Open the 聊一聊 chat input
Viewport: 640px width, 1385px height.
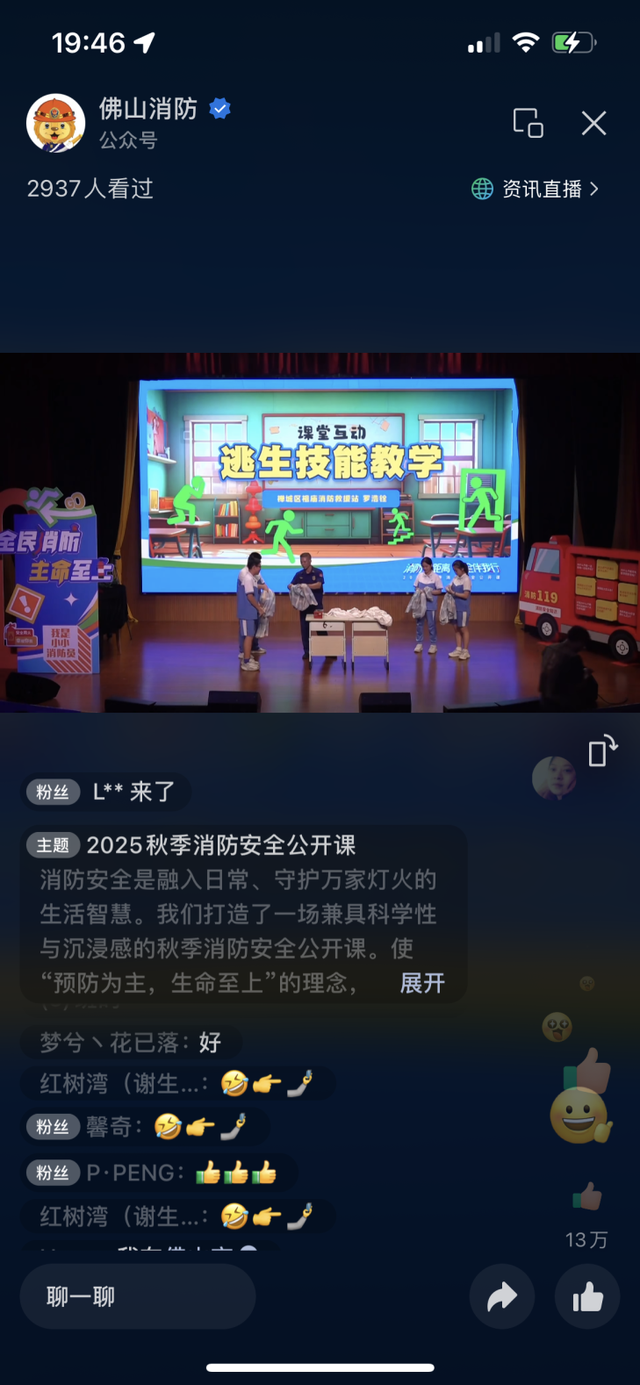(x=137, y=1297)
